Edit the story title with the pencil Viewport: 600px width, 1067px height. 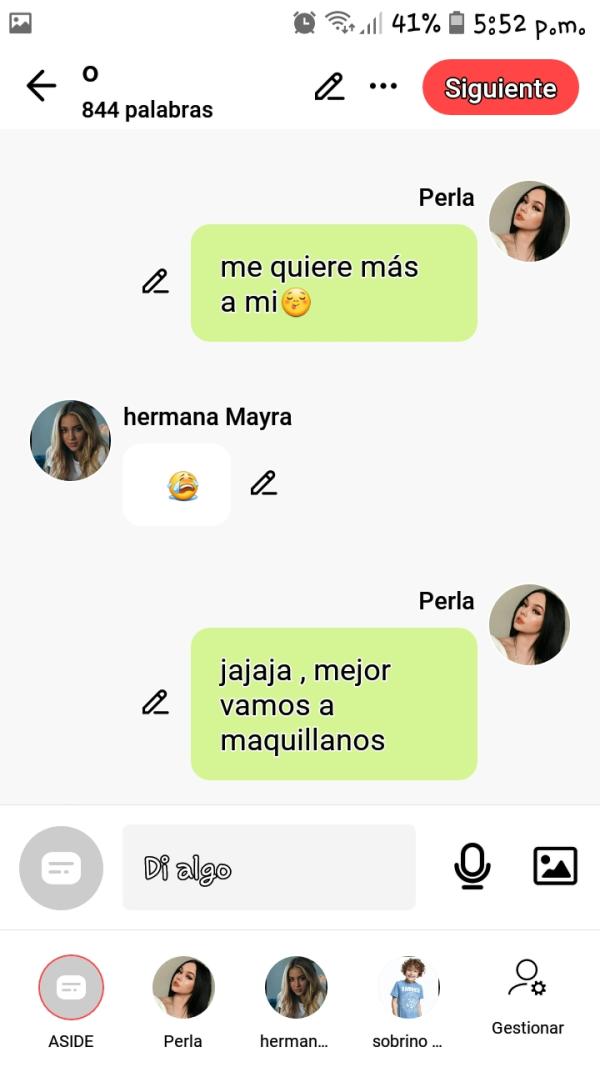click(x=329, y=87)
